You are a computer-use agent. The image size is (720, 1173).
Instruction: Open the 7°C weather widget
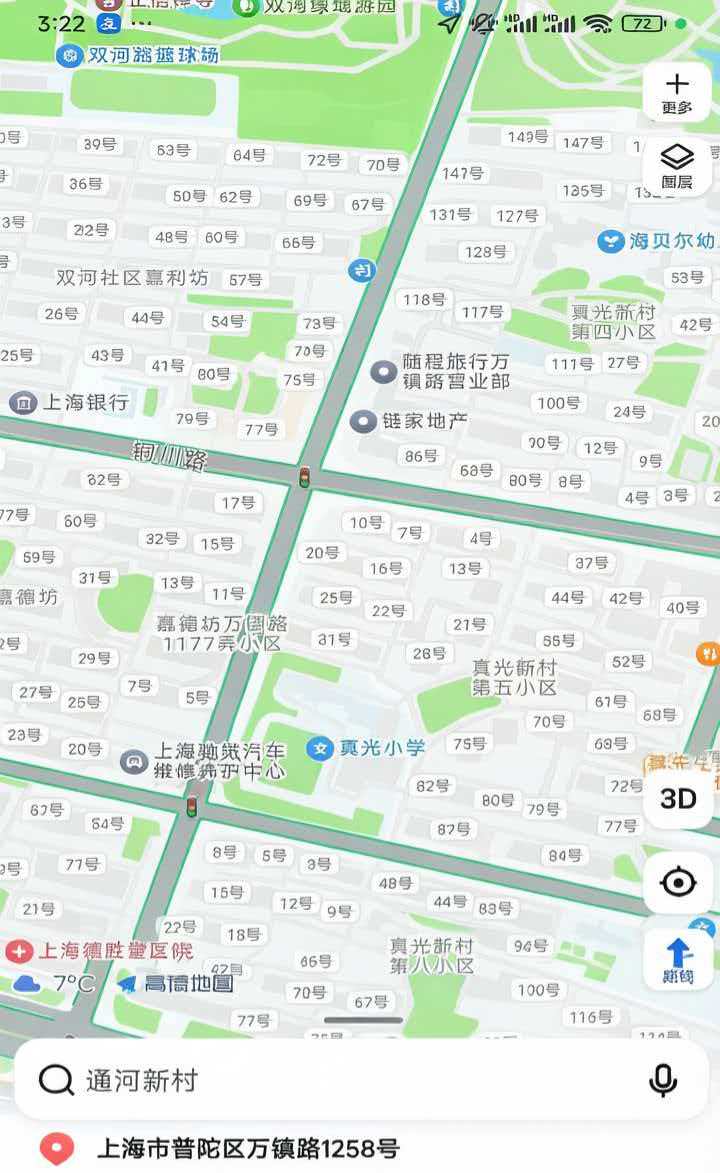tap(55, 984)
